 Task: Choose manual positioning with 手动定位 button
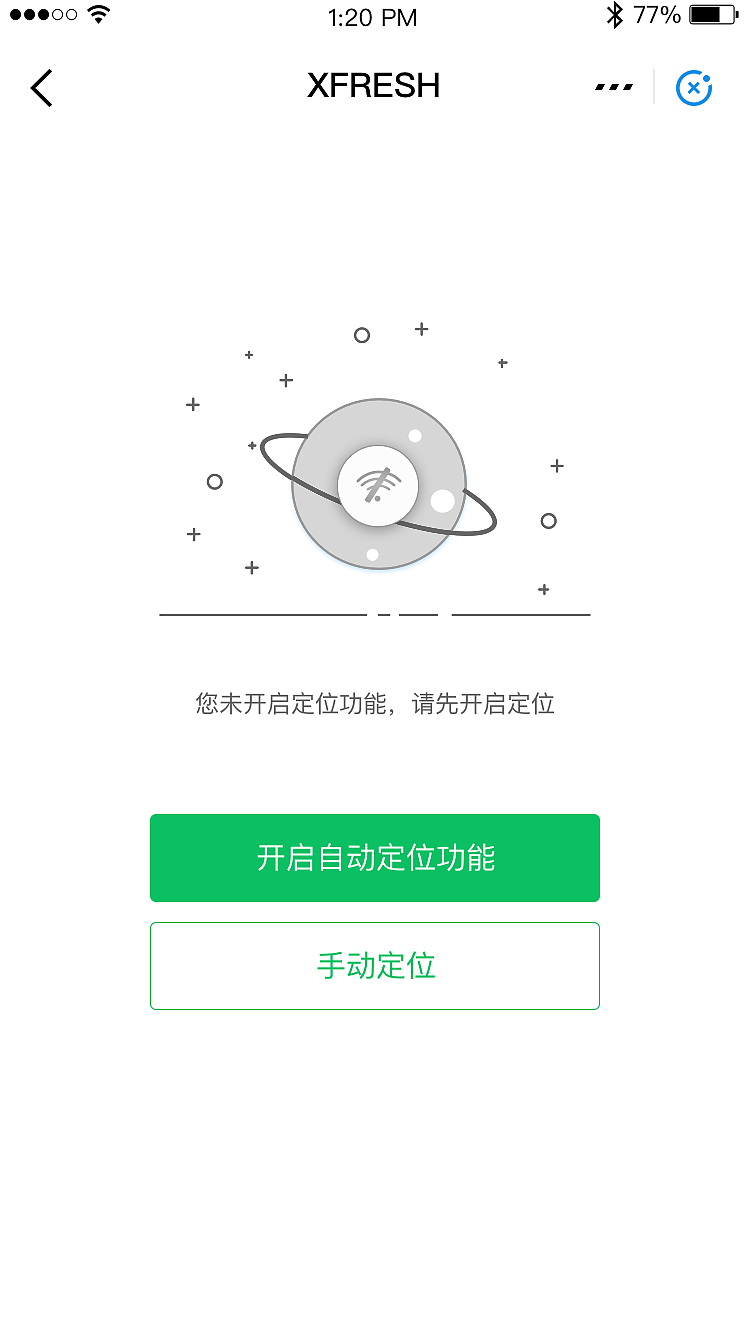375,965
